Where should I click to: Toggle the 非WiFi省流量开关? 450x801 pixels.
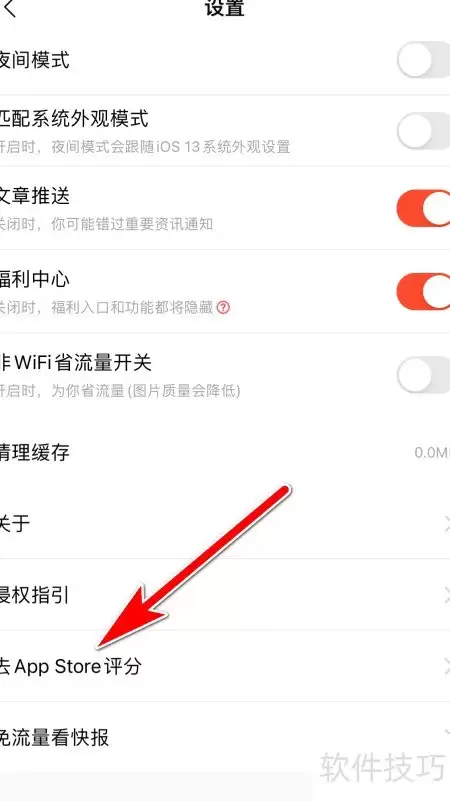click(423, 374)
